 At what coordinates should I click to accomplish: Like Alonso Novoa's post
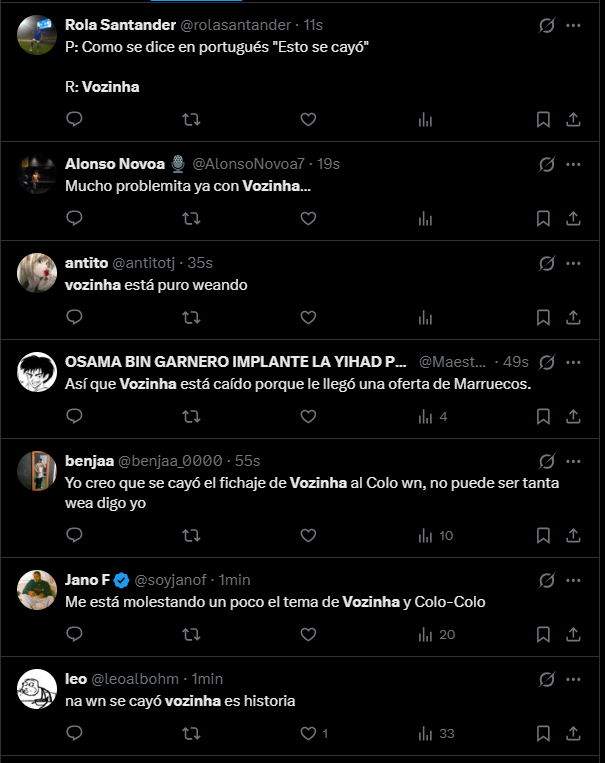click(308, 218)
